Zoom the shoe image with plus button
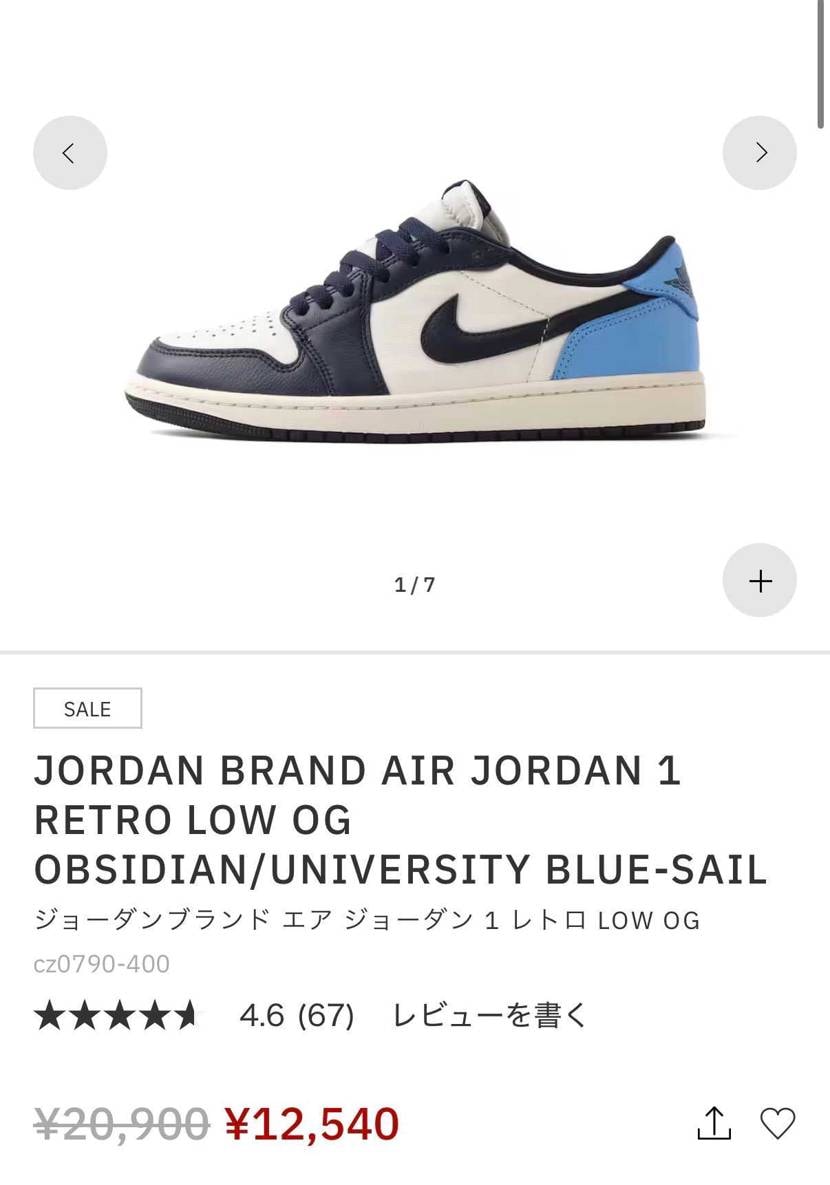 760,581
